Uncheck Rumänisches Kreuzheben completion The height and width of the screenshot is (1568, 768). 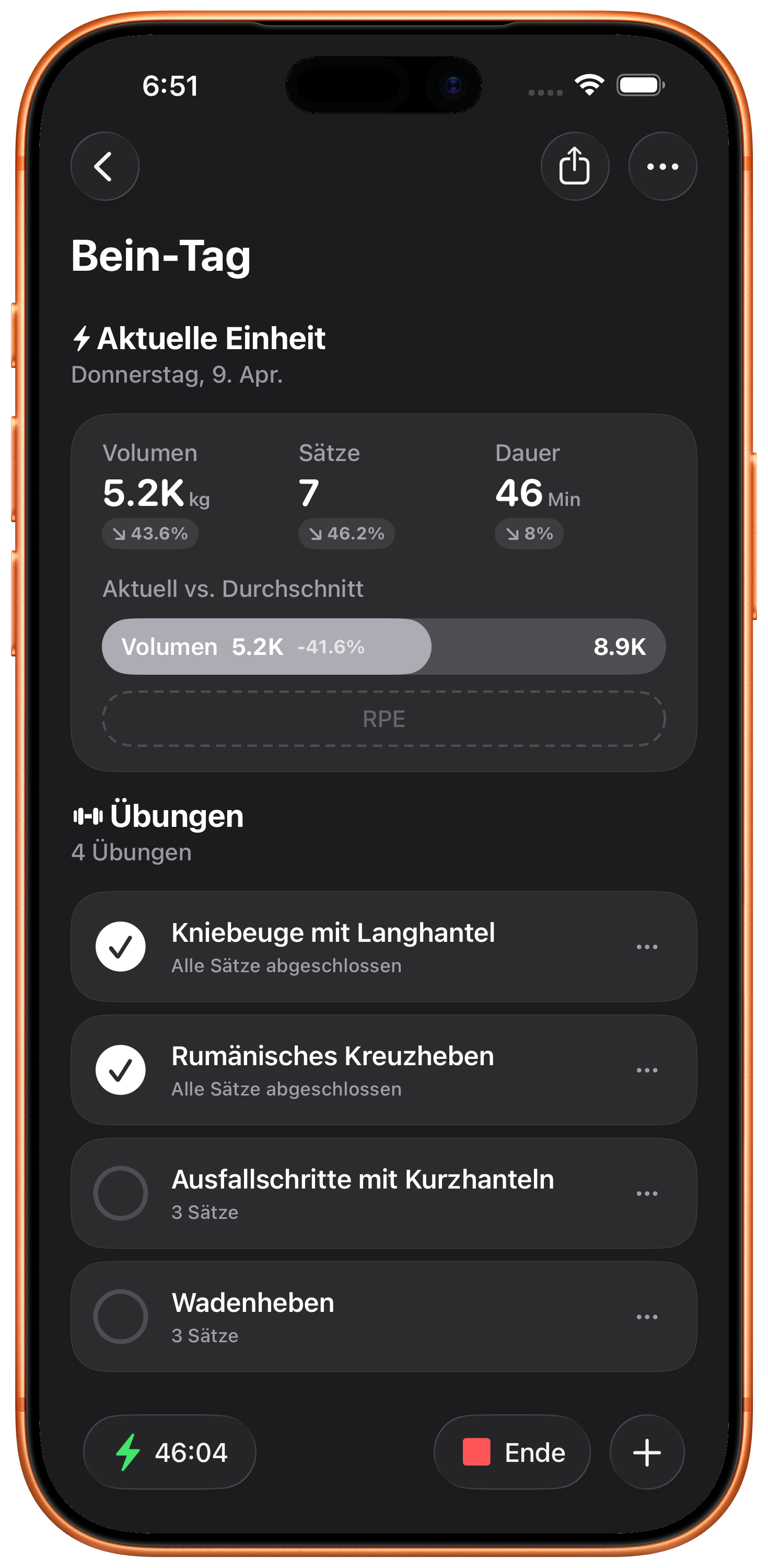pyautogui.click(x=121, y=1070)
